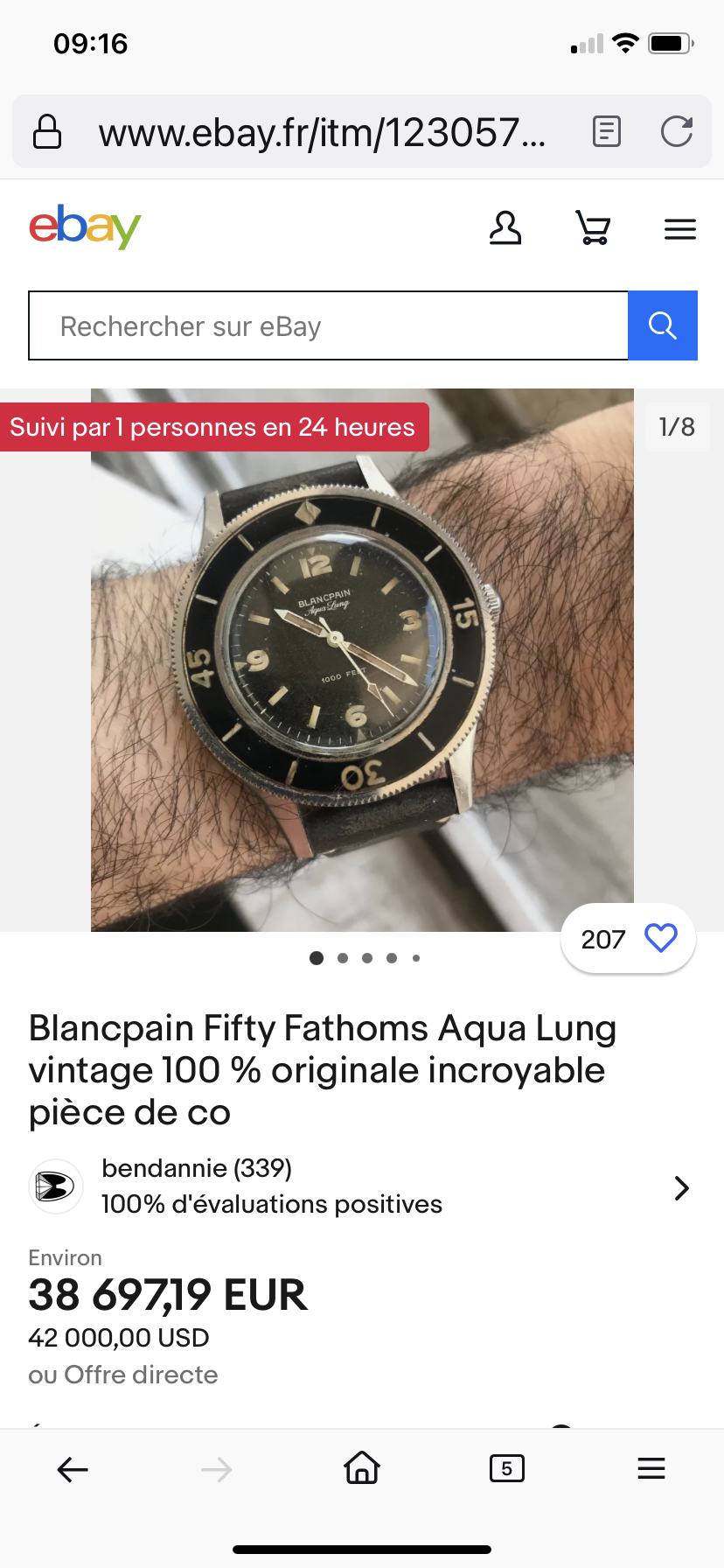Viewport: 724px width, 1568px height.
Task: Show the 5 open browser tabs
Action: coord(506,1468)
